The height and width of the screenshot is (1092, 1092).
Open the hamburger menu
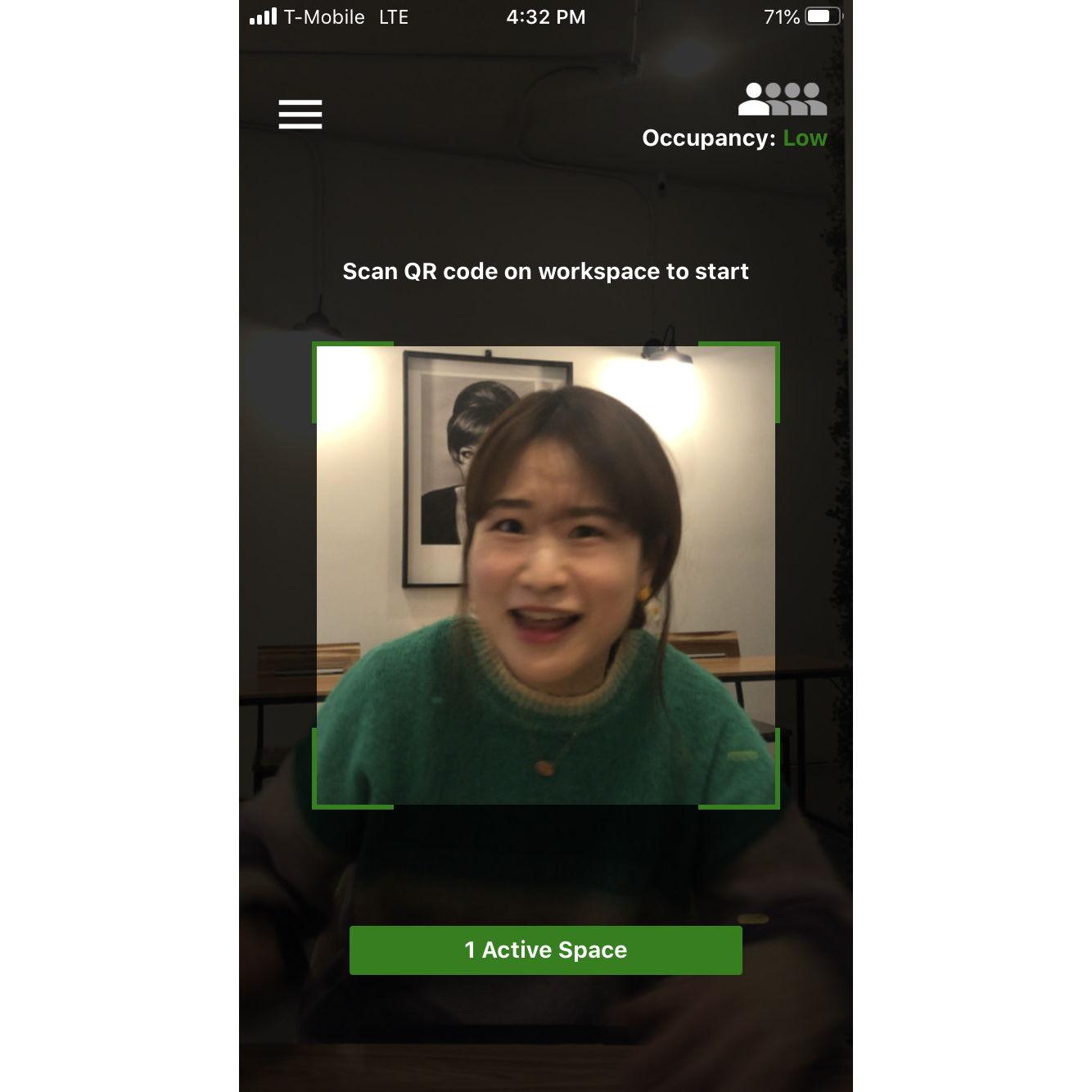click(300, 115)
